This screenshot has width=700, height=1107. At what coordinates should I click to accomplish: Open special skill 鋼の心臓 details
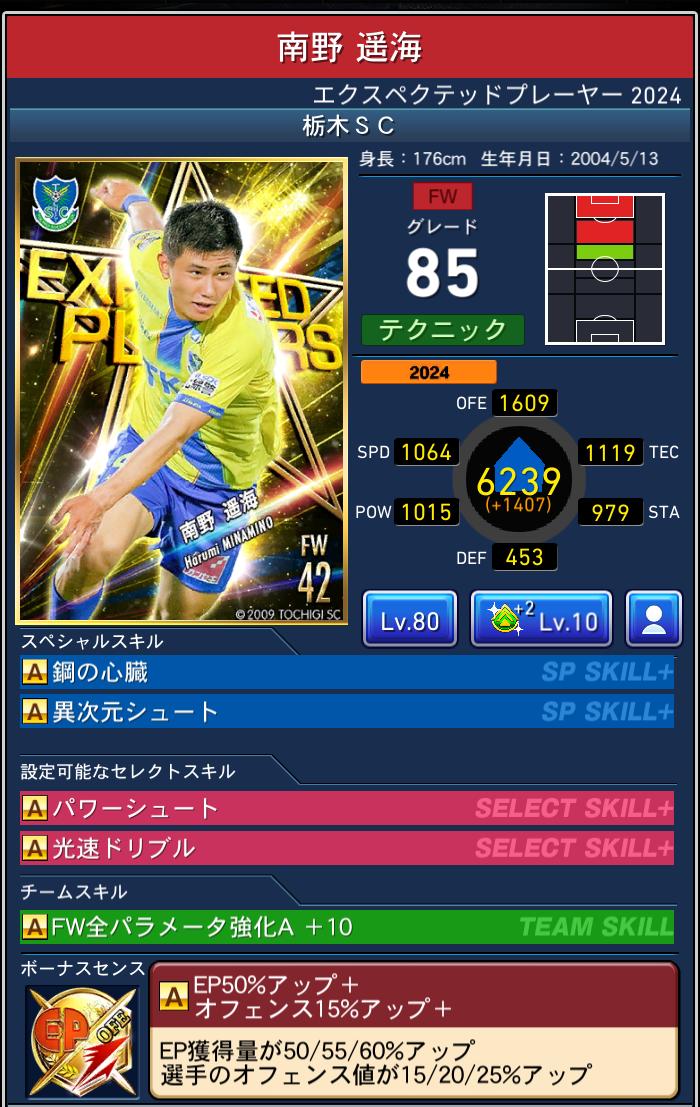(x=346, y=673)
